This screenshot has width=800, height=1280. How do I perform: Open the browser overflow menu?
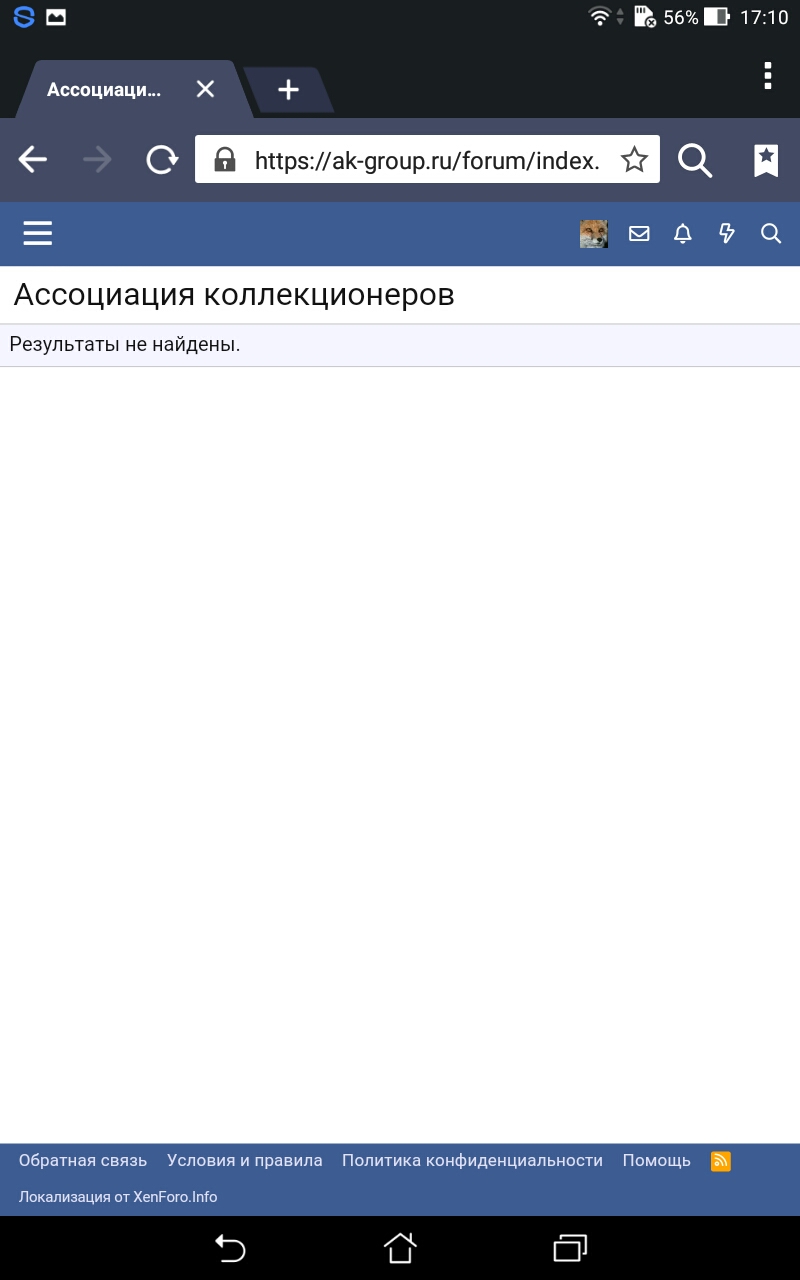coord(767,76)
